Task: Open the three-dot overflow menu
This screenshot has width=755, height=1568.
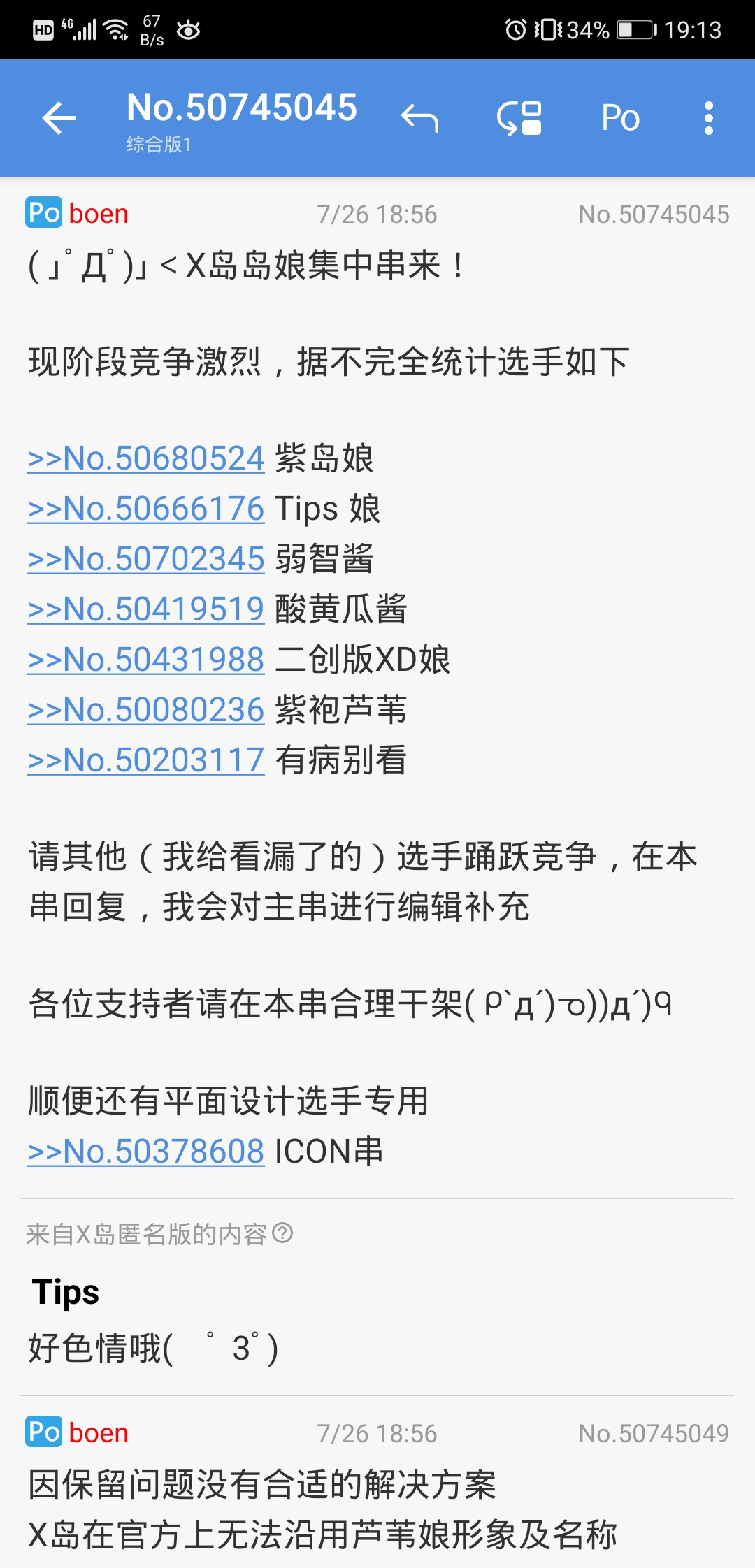Action: tap(708, 118)
